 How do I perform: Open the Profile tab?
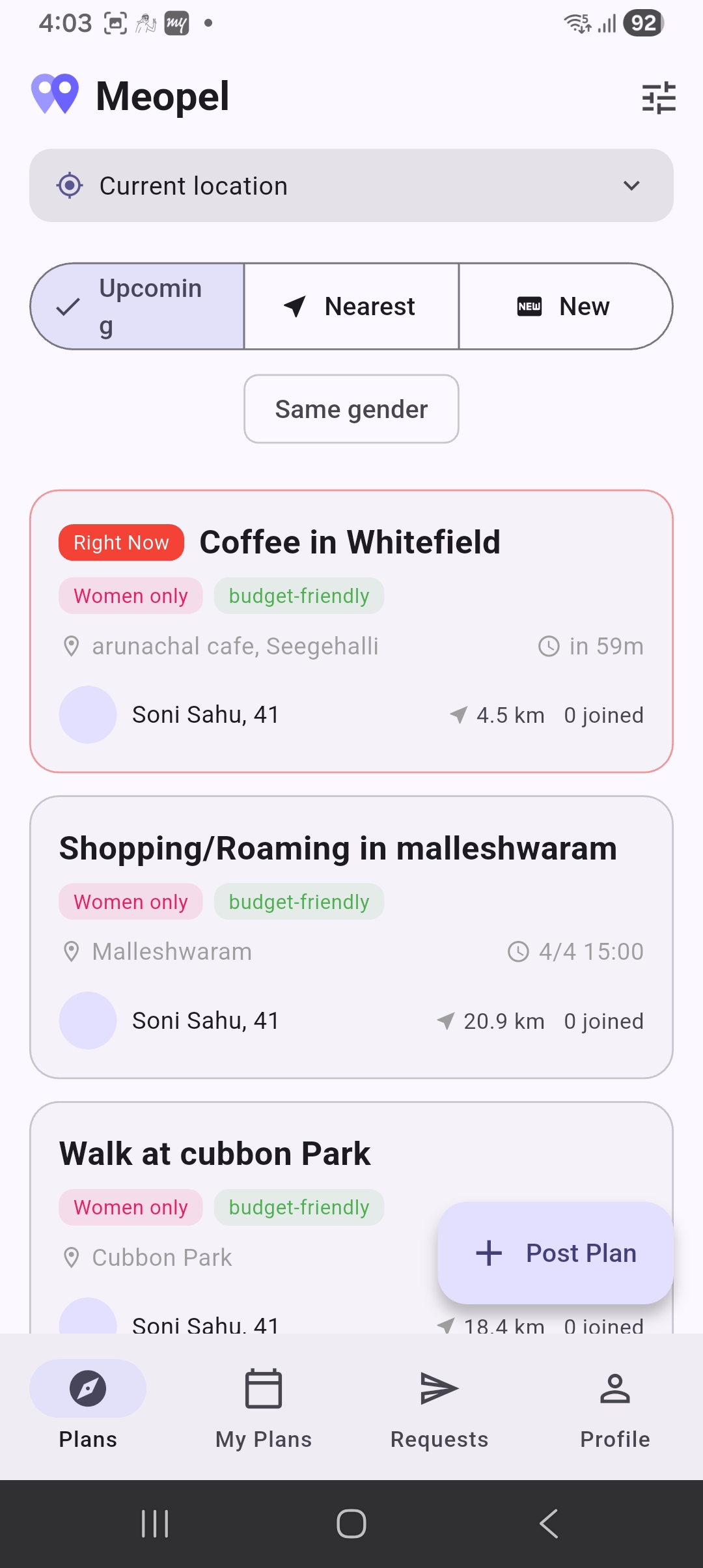(615, 1407)
